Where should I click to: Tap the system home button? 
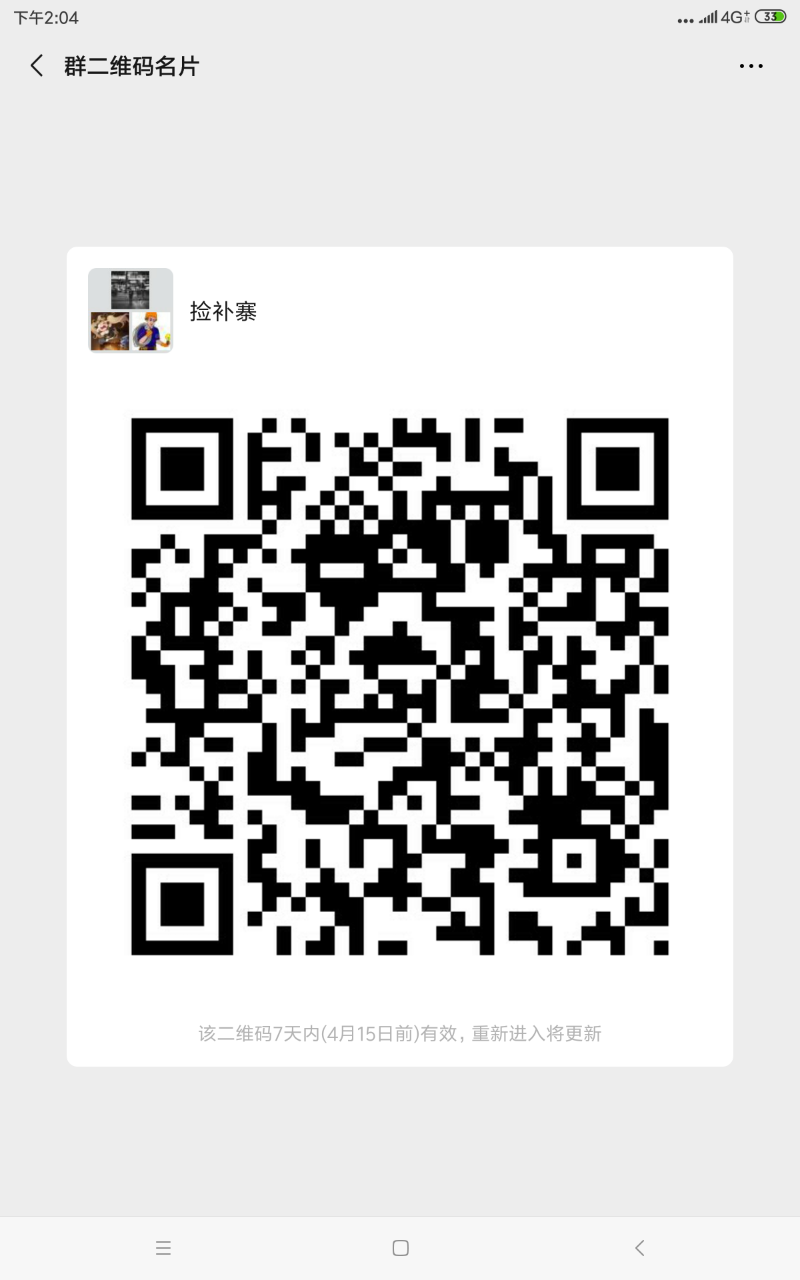(x=400, y=1247)
